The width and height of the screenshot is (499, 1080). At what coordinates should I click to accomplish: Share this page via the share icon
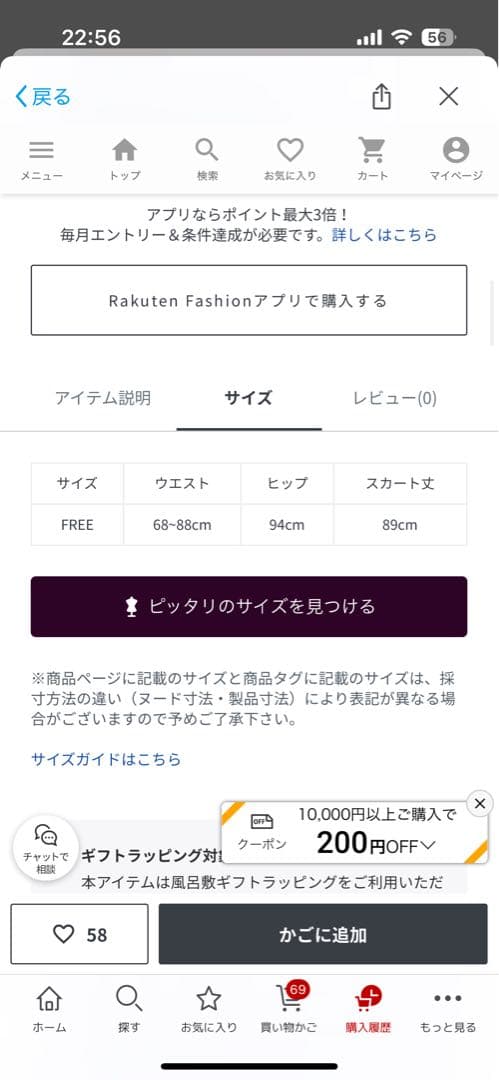381,96
